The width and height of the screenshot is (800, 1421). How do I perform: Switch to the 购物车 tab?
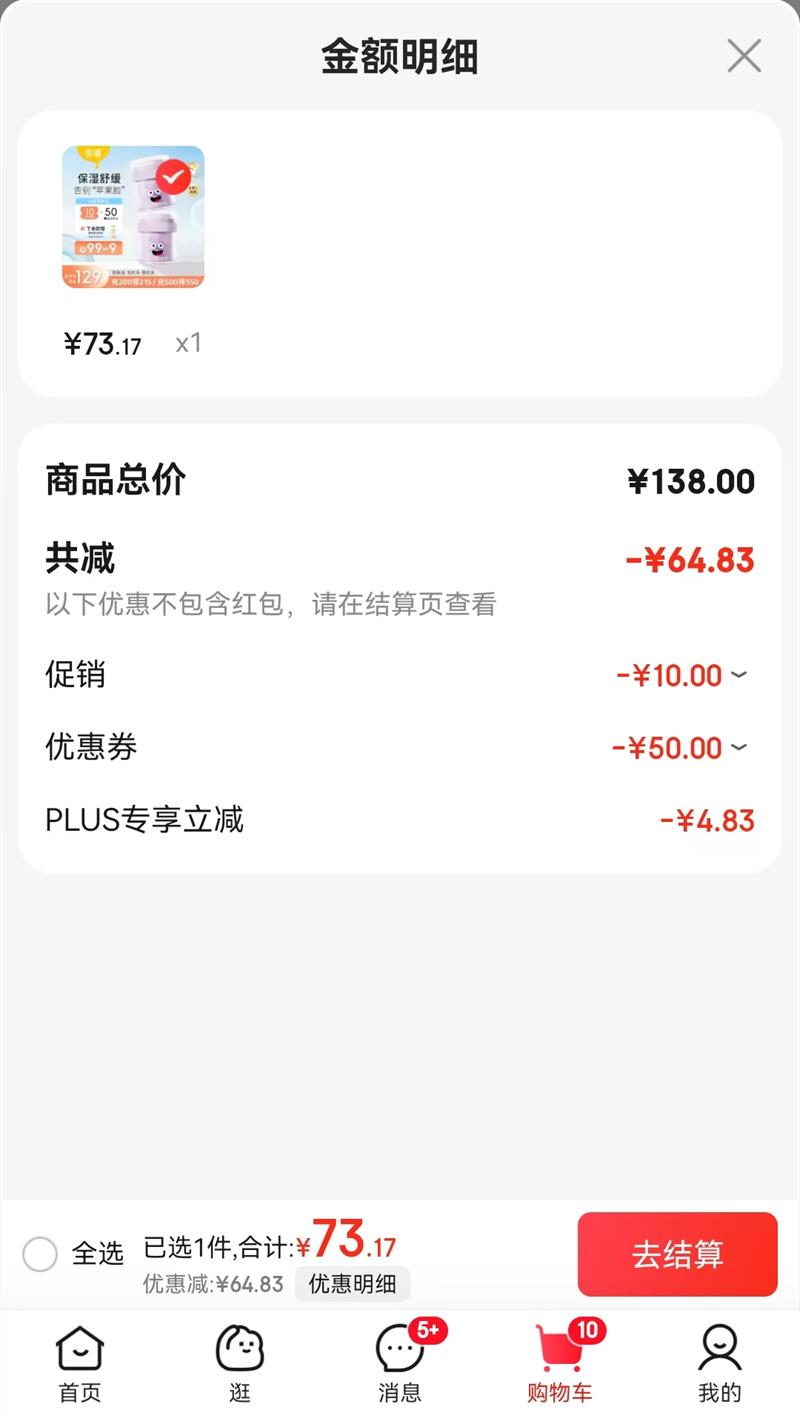click(x=558, y=1362)
